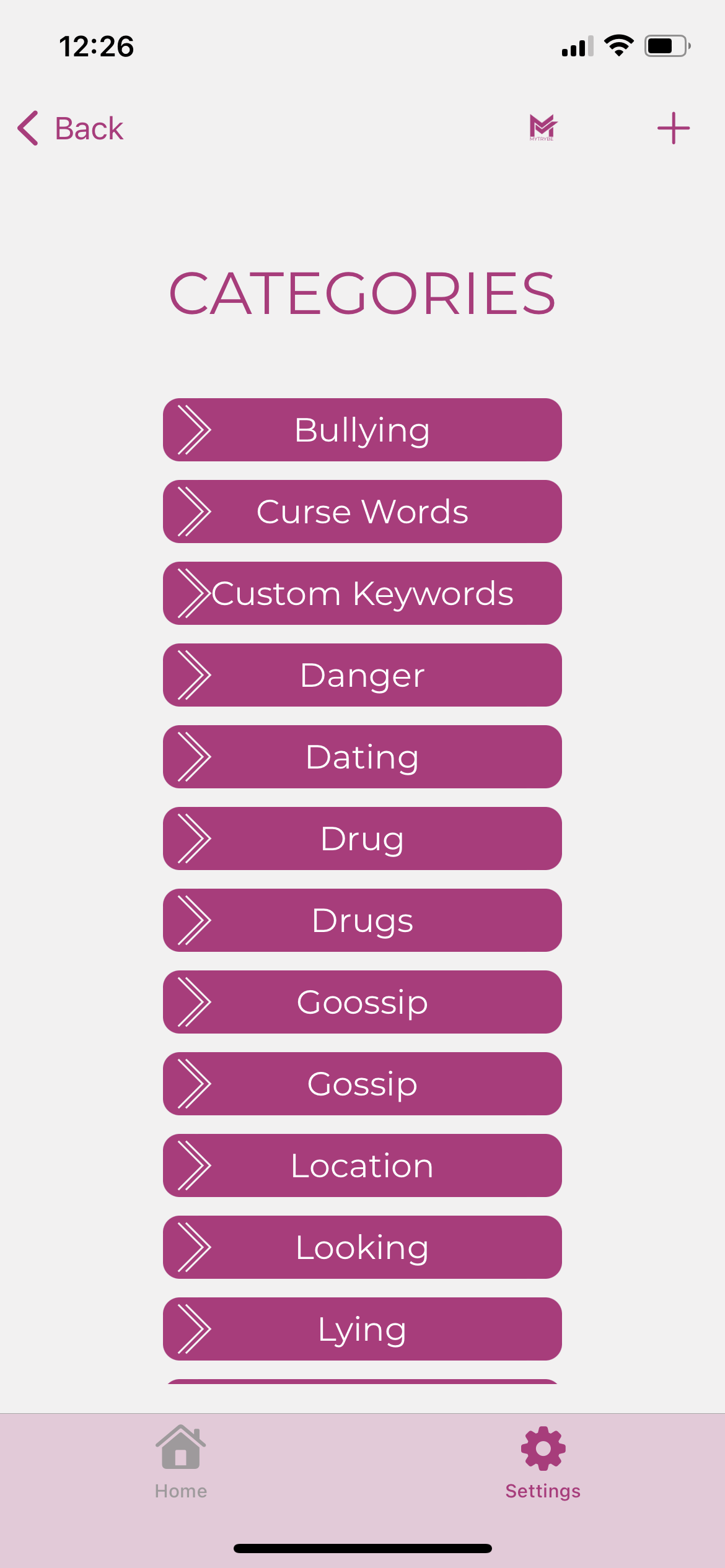
Task: Open the Goossip category
Action: tap(362, 1002)
